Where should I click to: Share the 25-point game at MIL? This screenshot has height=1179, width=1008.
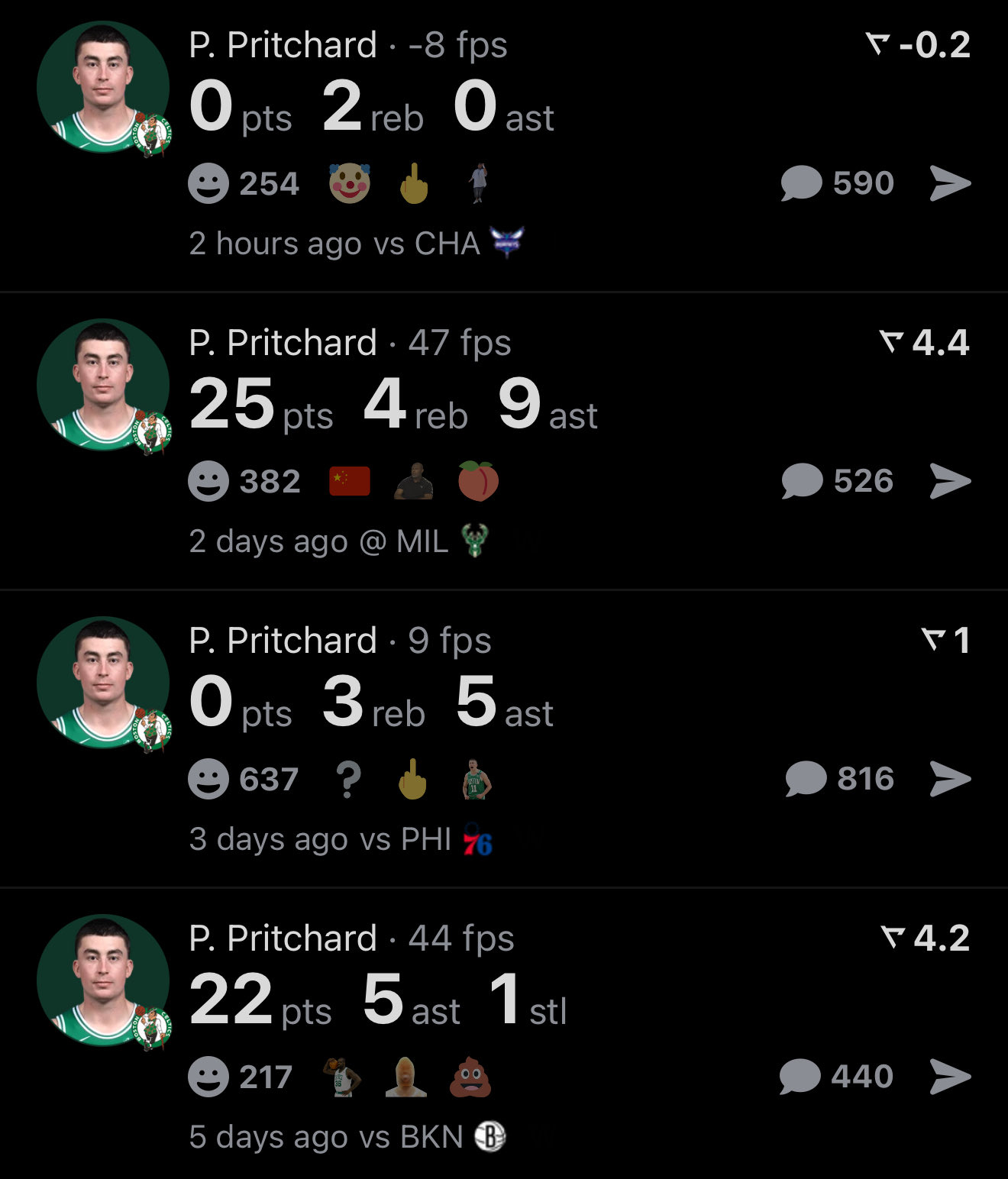click(x=950, y=481)
